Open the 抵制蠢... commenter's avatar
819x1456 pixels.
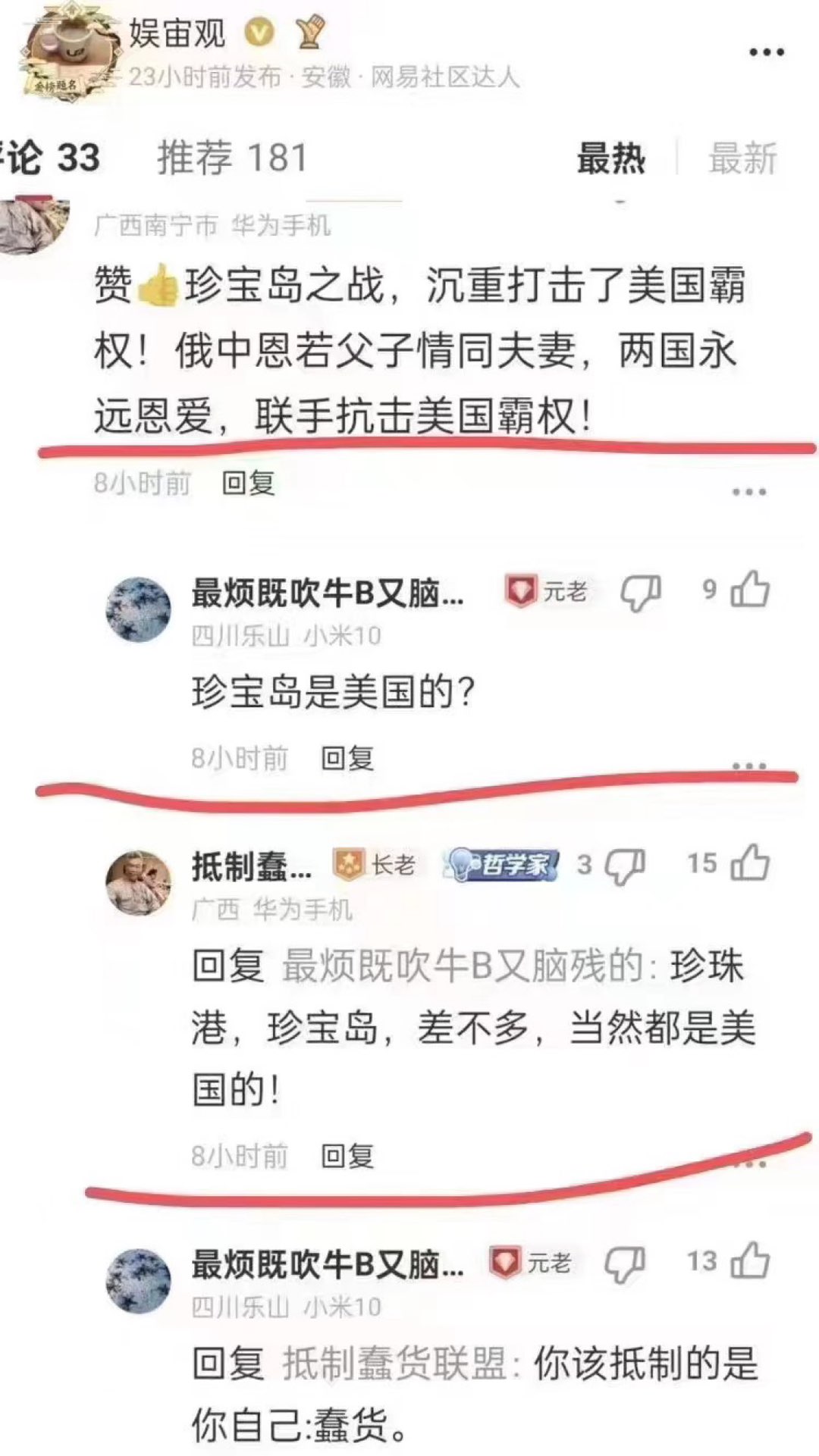[x=138, y=882]
